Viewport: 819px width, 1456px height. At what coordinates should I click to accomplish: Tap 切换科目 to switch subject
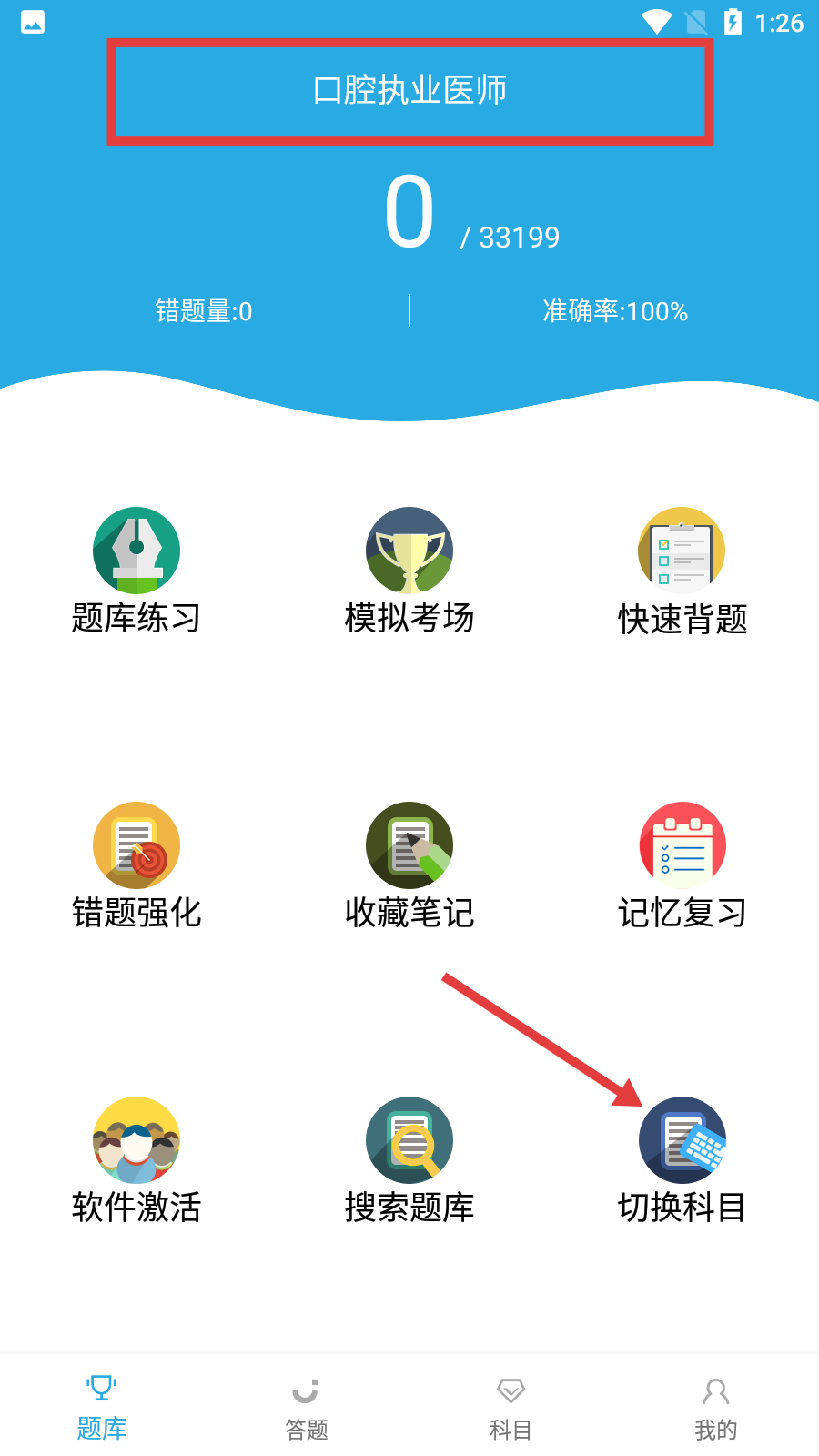[682, 1160]
